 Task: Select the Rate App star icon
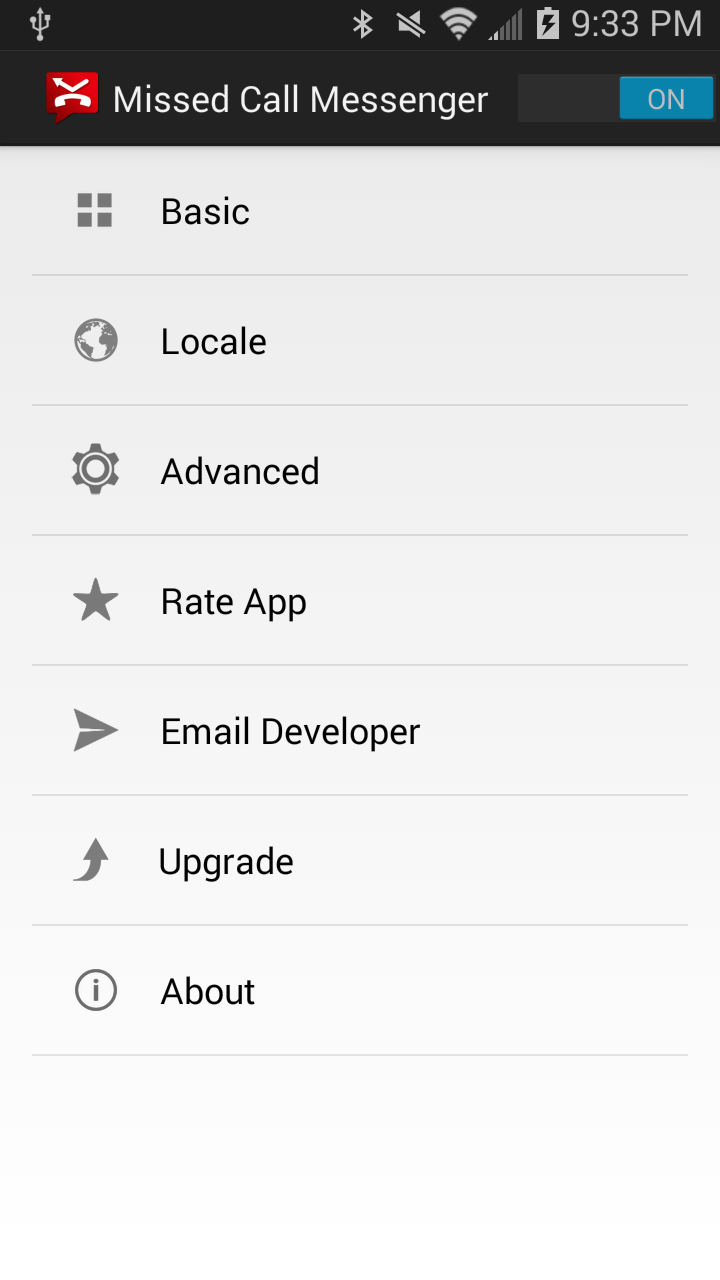coord(94,600)
